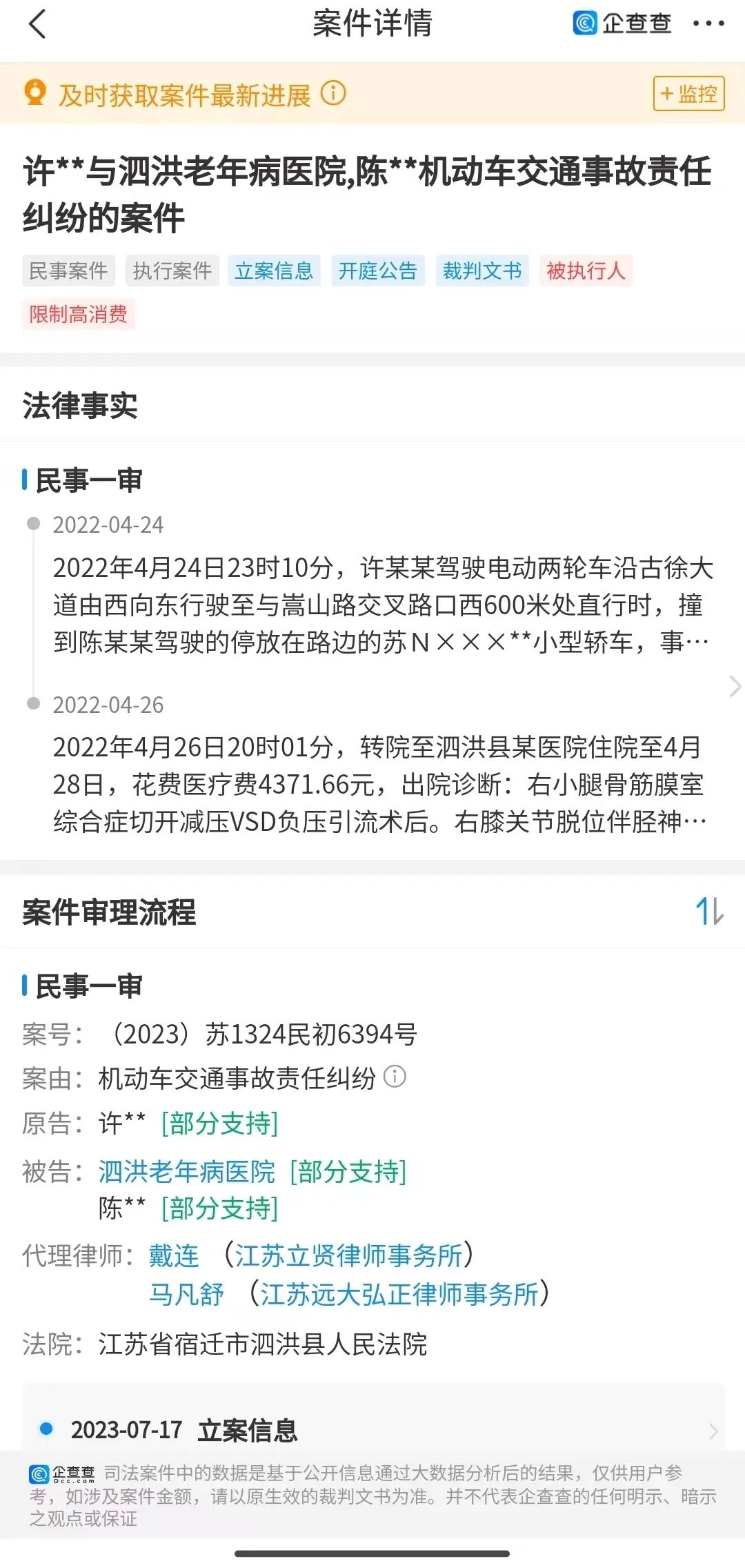Image resolution: width=745 pixels, height=1568 pixels.
Task: Open the 2023-07-17 立案信息 entry
Action: click(x=372, y=1431)
